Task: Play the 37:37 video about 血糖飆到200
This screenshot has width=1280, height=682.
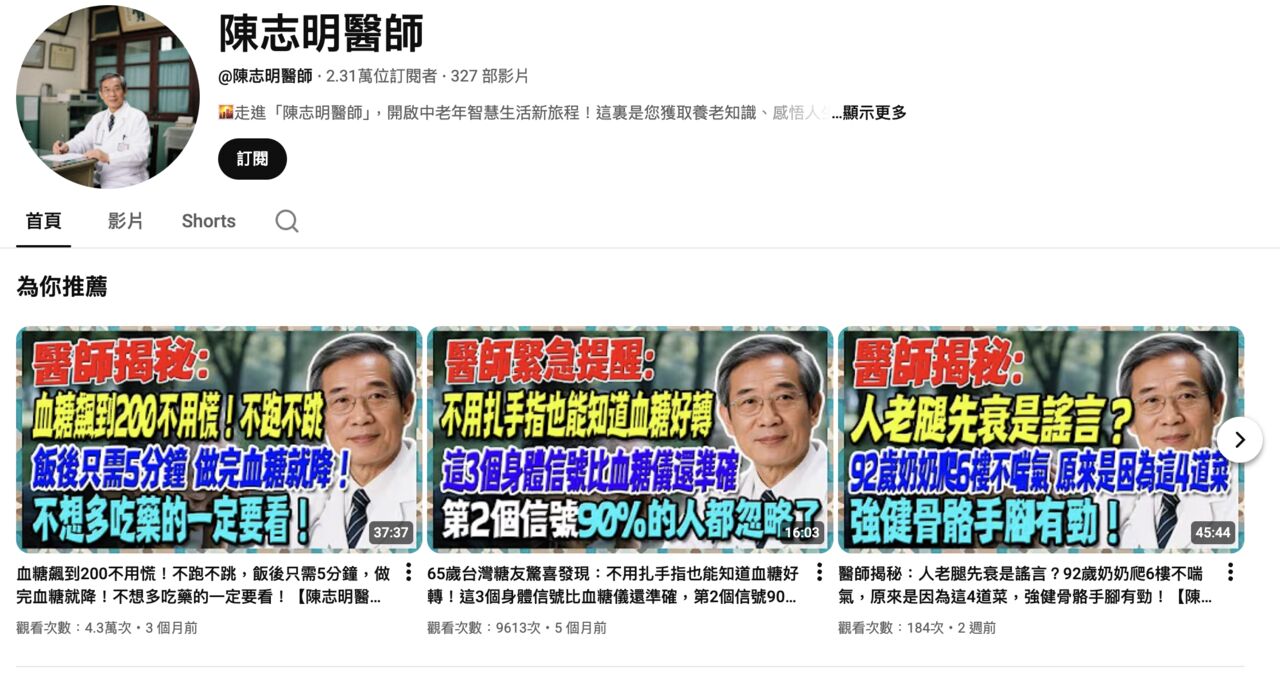Action: (x=219, y=439)
